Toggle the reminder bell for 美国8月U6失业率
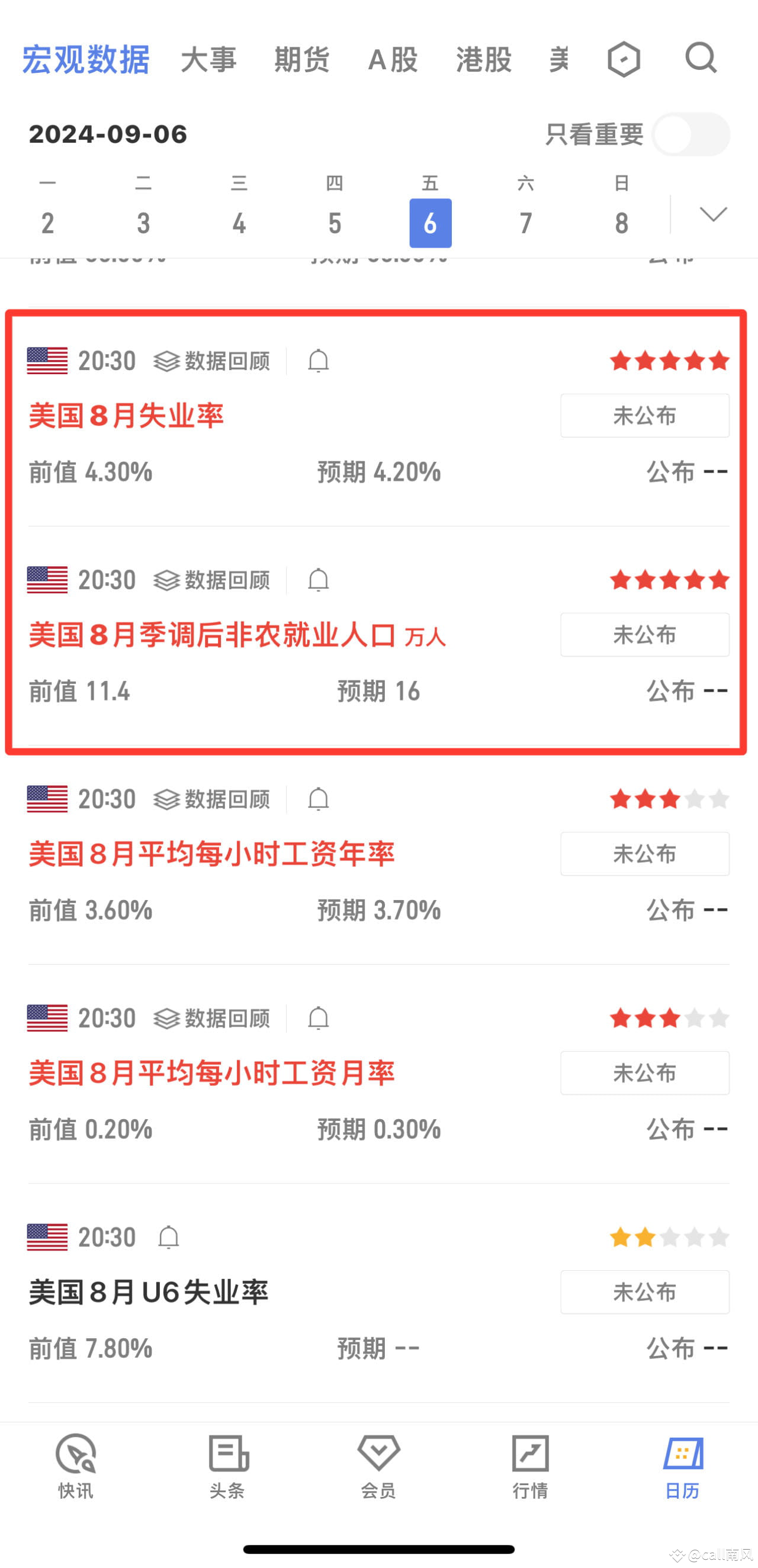 pyautogui.click(x=169, y=1237)
